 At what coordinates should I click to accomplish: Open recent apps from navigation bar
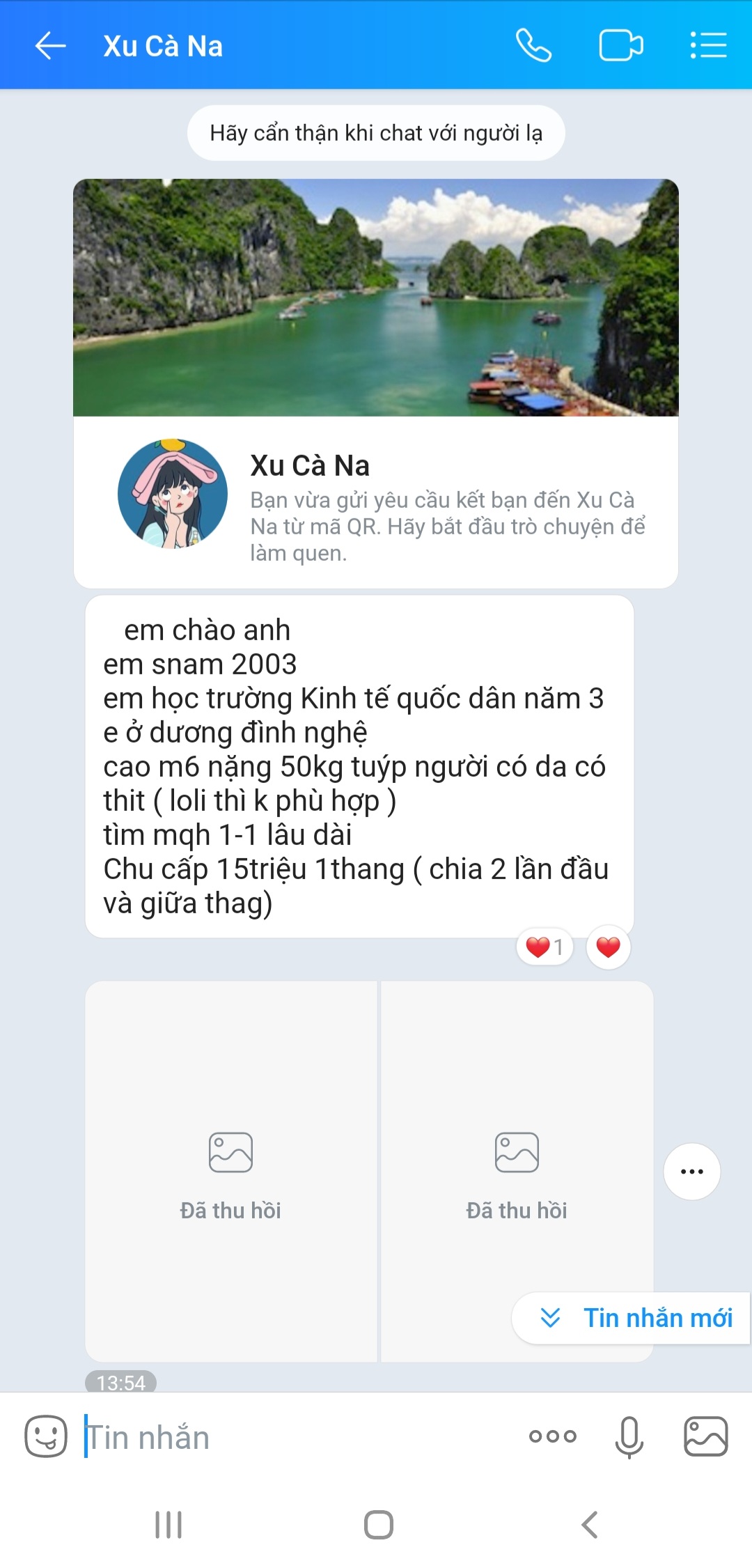(x=169, y=1525)
